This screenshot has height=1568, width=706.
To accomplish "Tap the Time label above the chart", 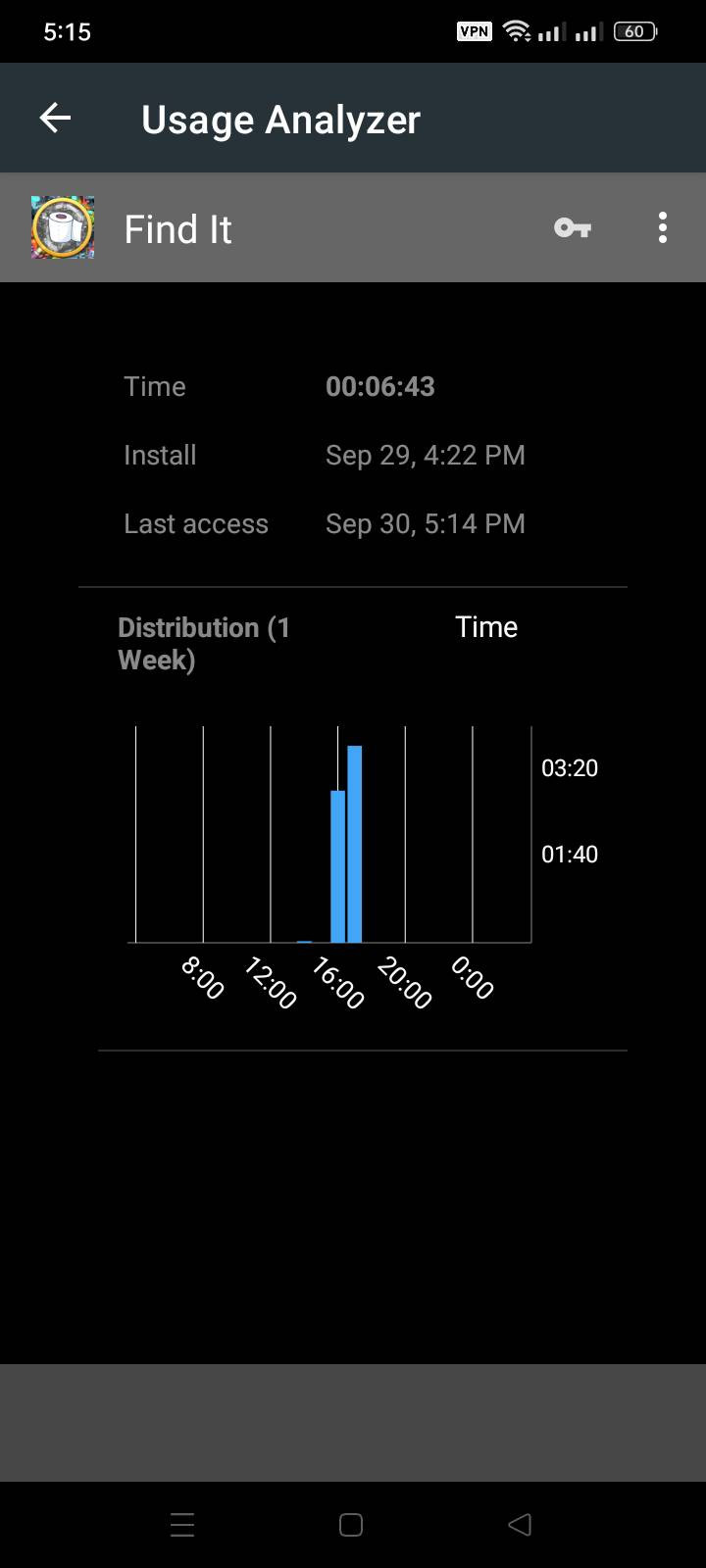I will pyautogui.click(x=486, y=627).
